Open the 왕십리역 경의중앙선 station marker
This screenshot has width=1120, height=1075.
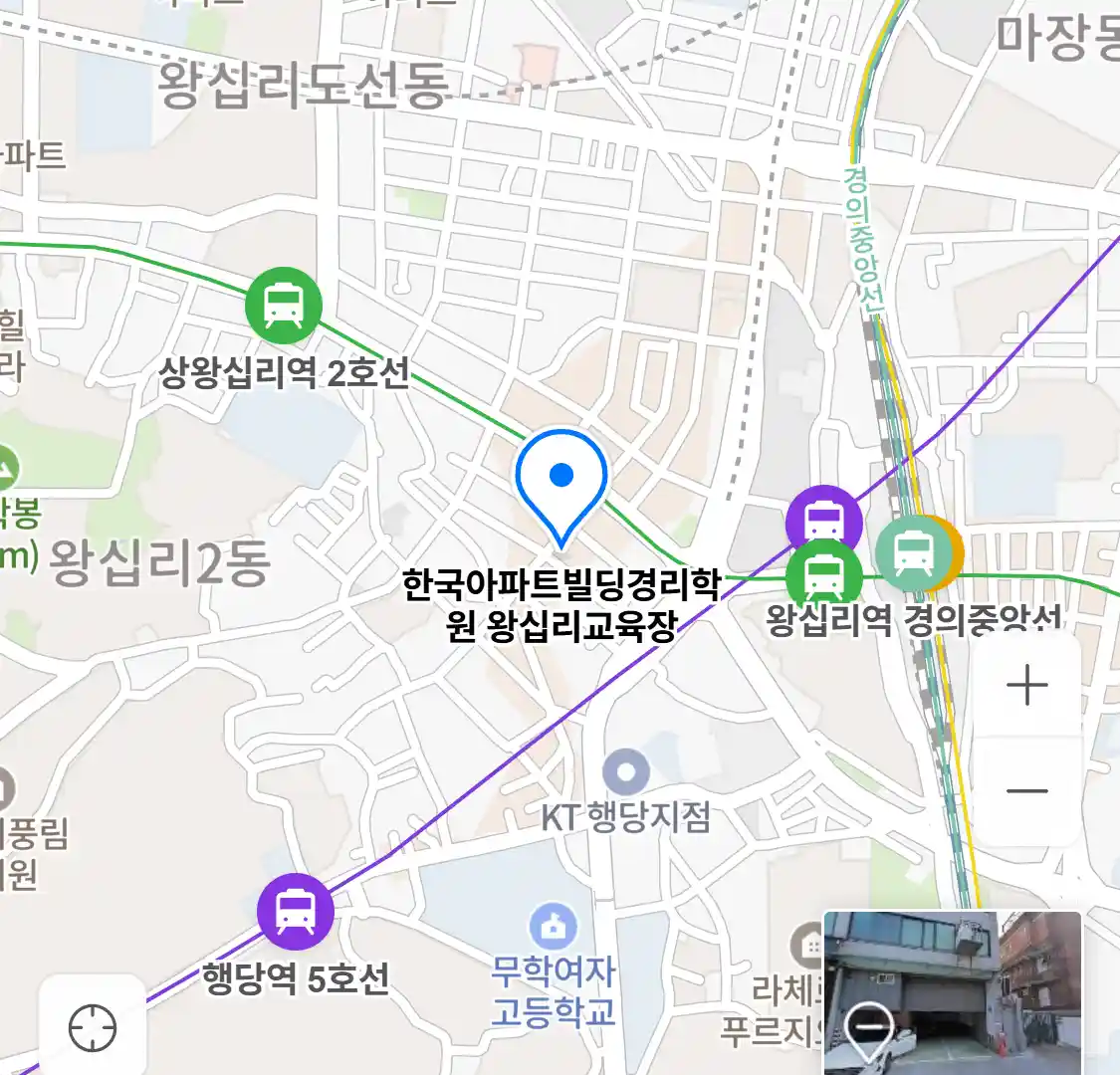coord(911,551)
